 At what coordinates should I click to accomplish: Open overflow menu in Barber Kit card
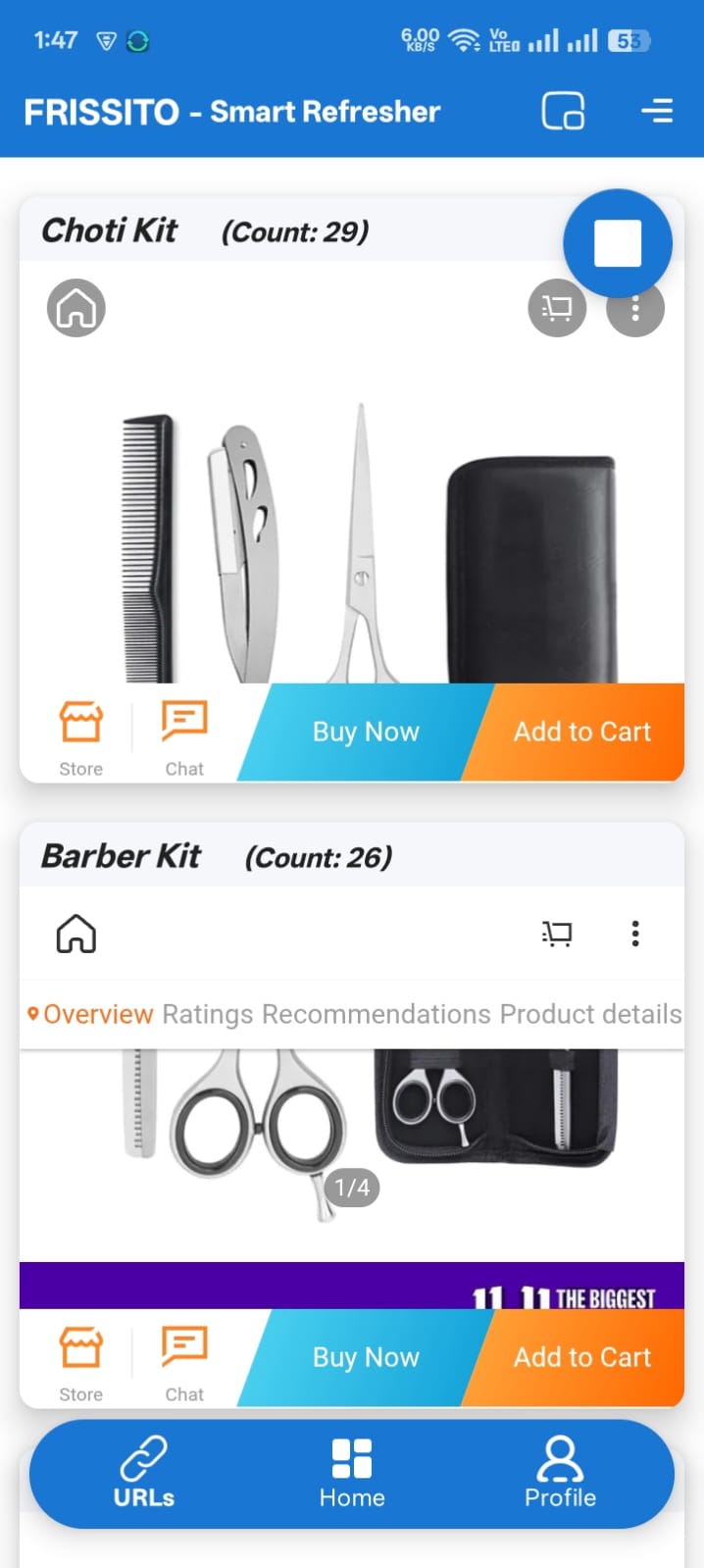[x=635, y=934]
